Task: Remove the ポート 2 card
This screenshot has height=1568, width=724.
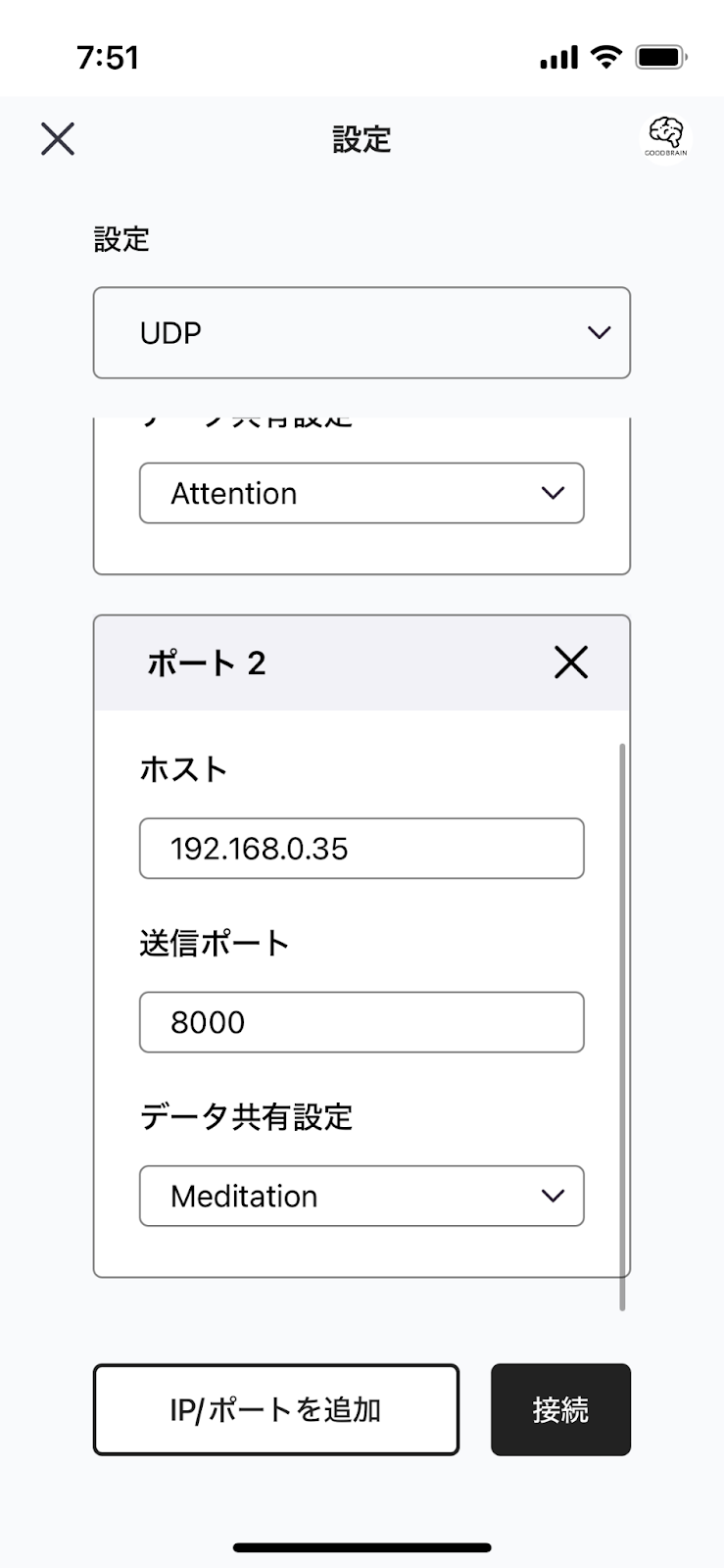Action: pos(571,662)
